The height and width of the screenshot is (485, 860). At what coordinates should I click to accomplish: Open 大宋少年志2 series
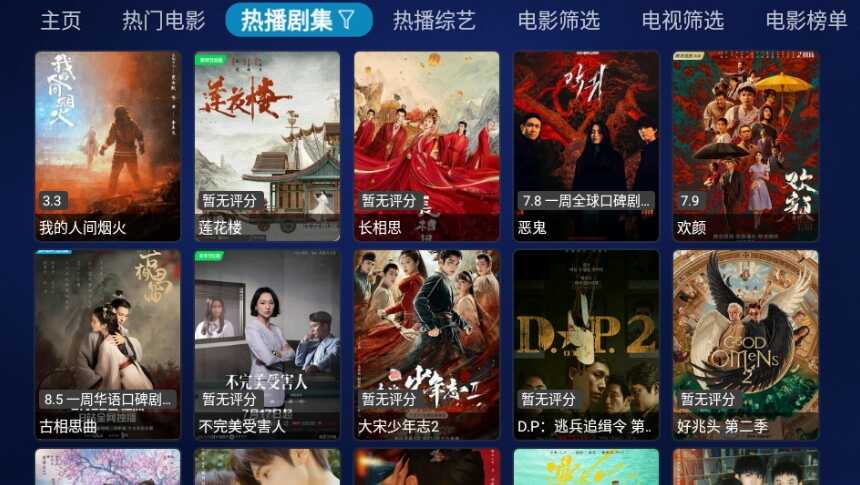(x=427, y=344)
